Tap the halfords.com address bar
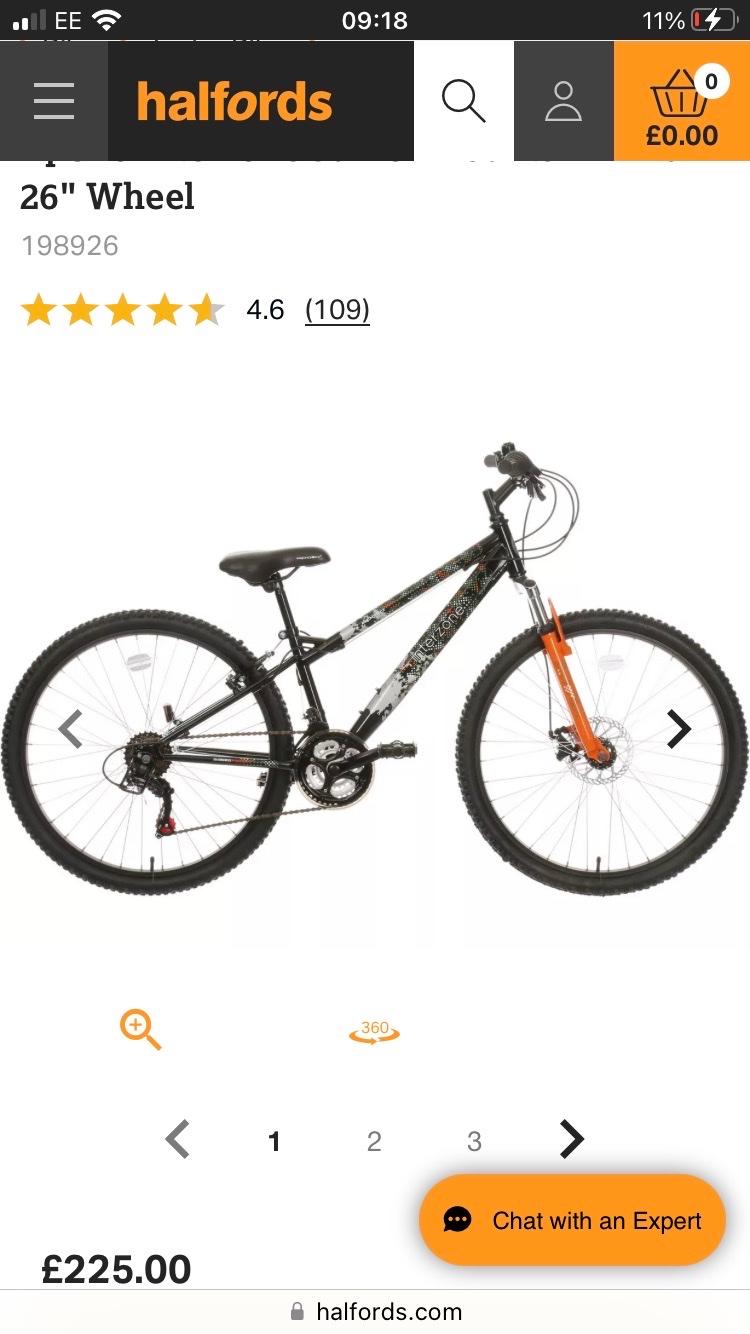The height and width of the screenshot is (1334, 750). (x=375, y=1311)
